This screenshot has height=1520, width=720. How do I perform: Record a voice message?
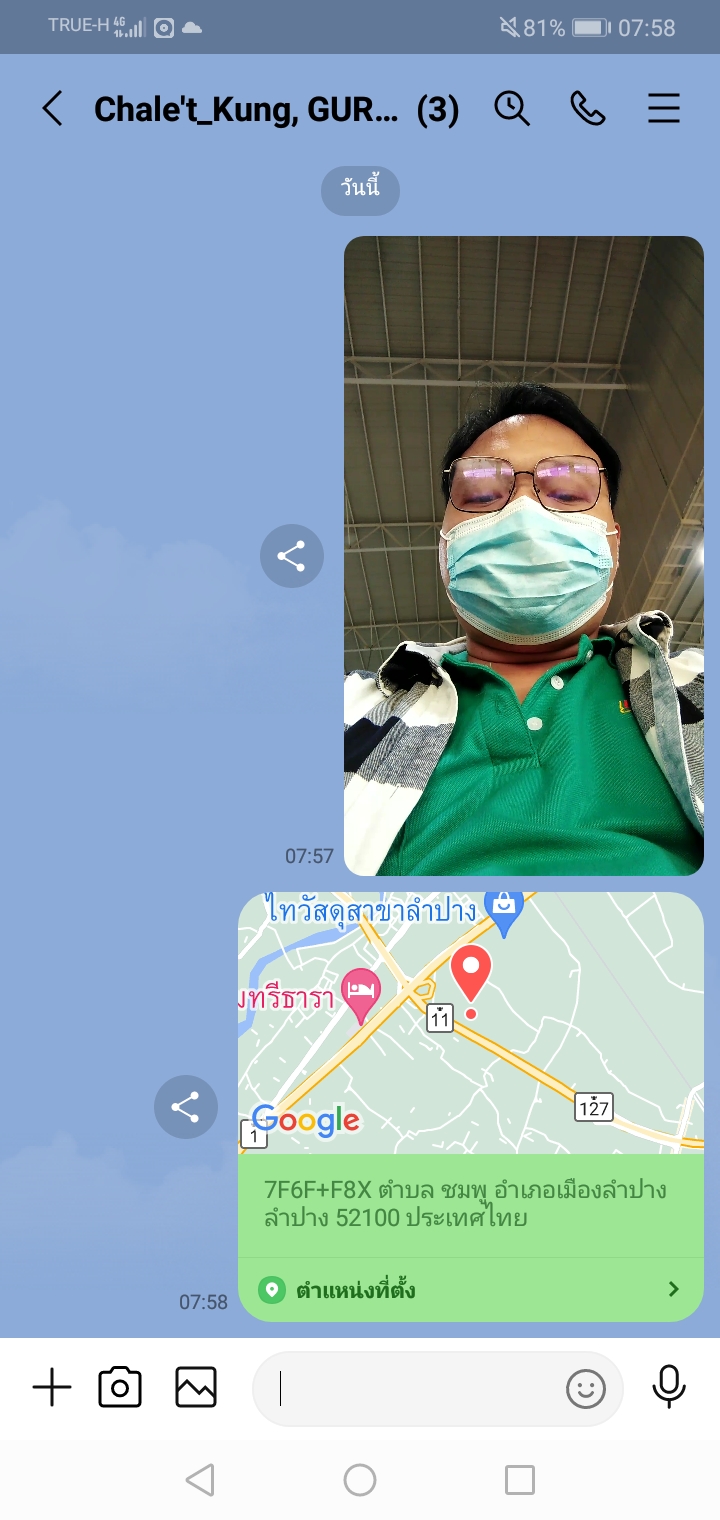point(669,1387)
